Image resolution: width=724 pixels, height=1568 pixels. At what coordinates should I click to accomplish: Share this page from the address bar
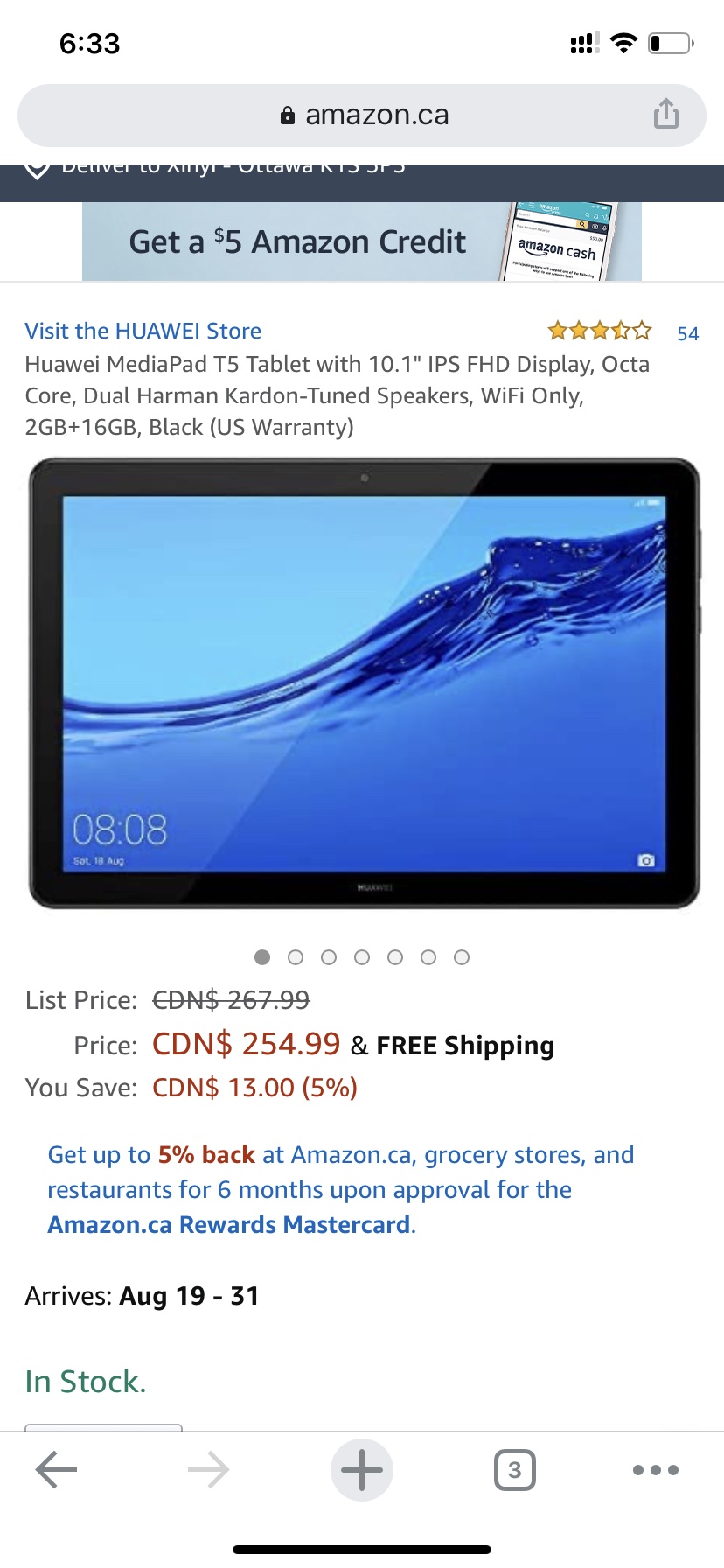click(x=665, y=114)
